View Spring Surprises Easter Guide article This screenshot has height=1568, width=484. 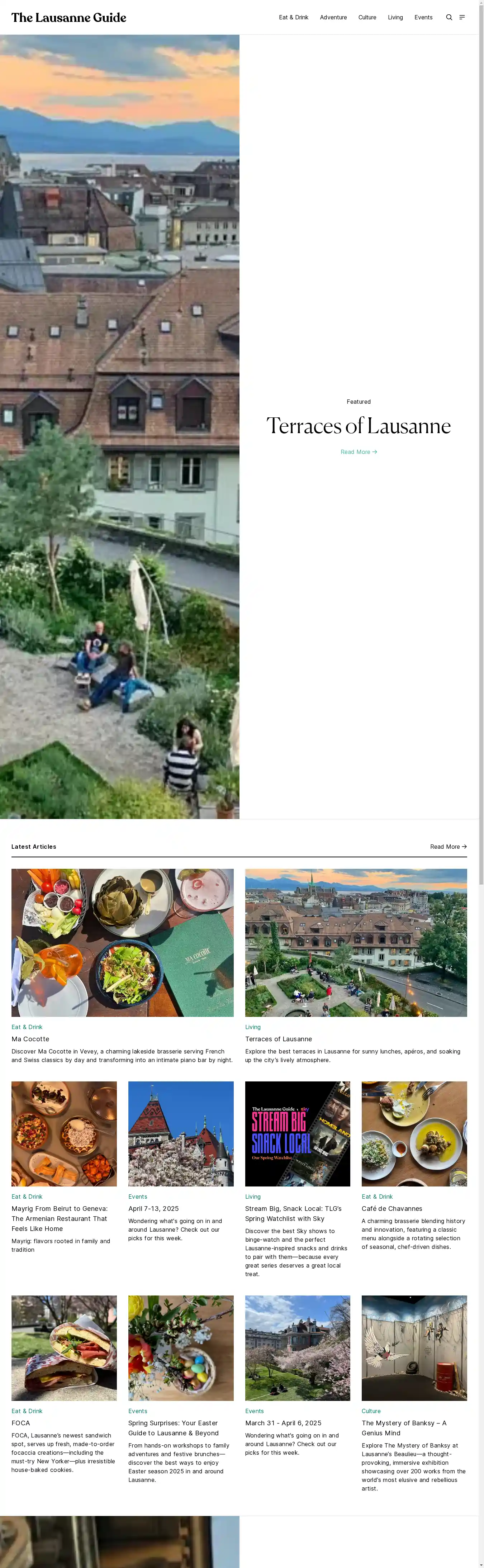click(x=173, y=1427)
